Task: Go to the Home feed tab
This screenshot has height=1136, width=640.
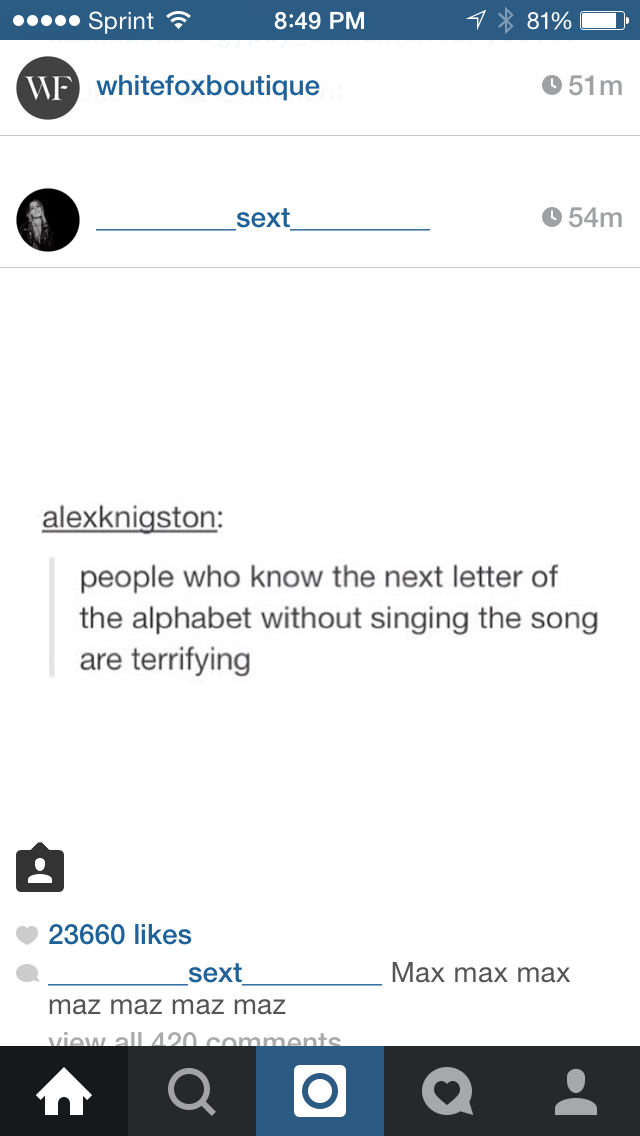Action: [64, 1091]
